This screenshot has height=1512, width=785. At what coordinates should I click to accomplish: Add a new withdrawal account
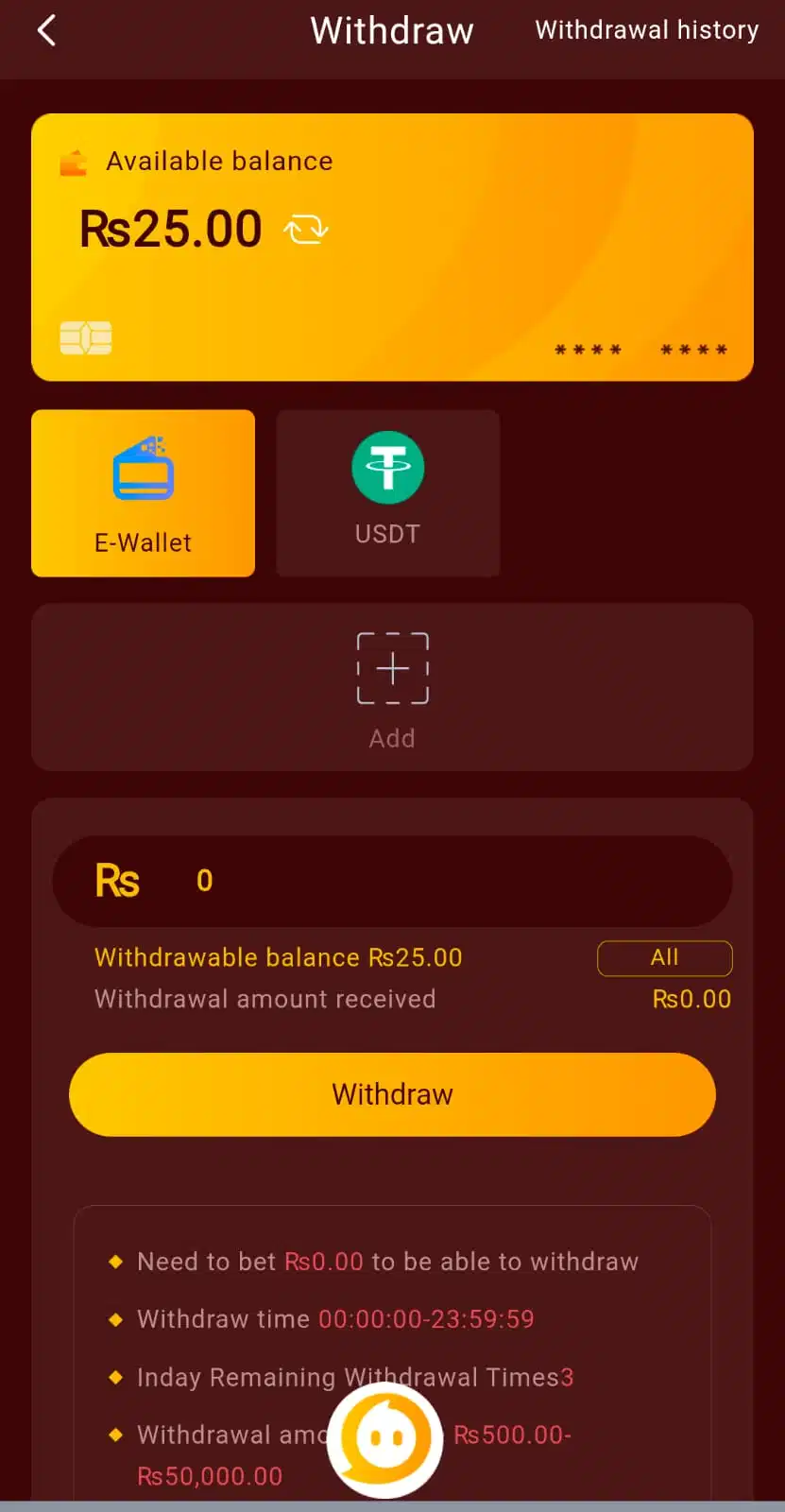392,687
